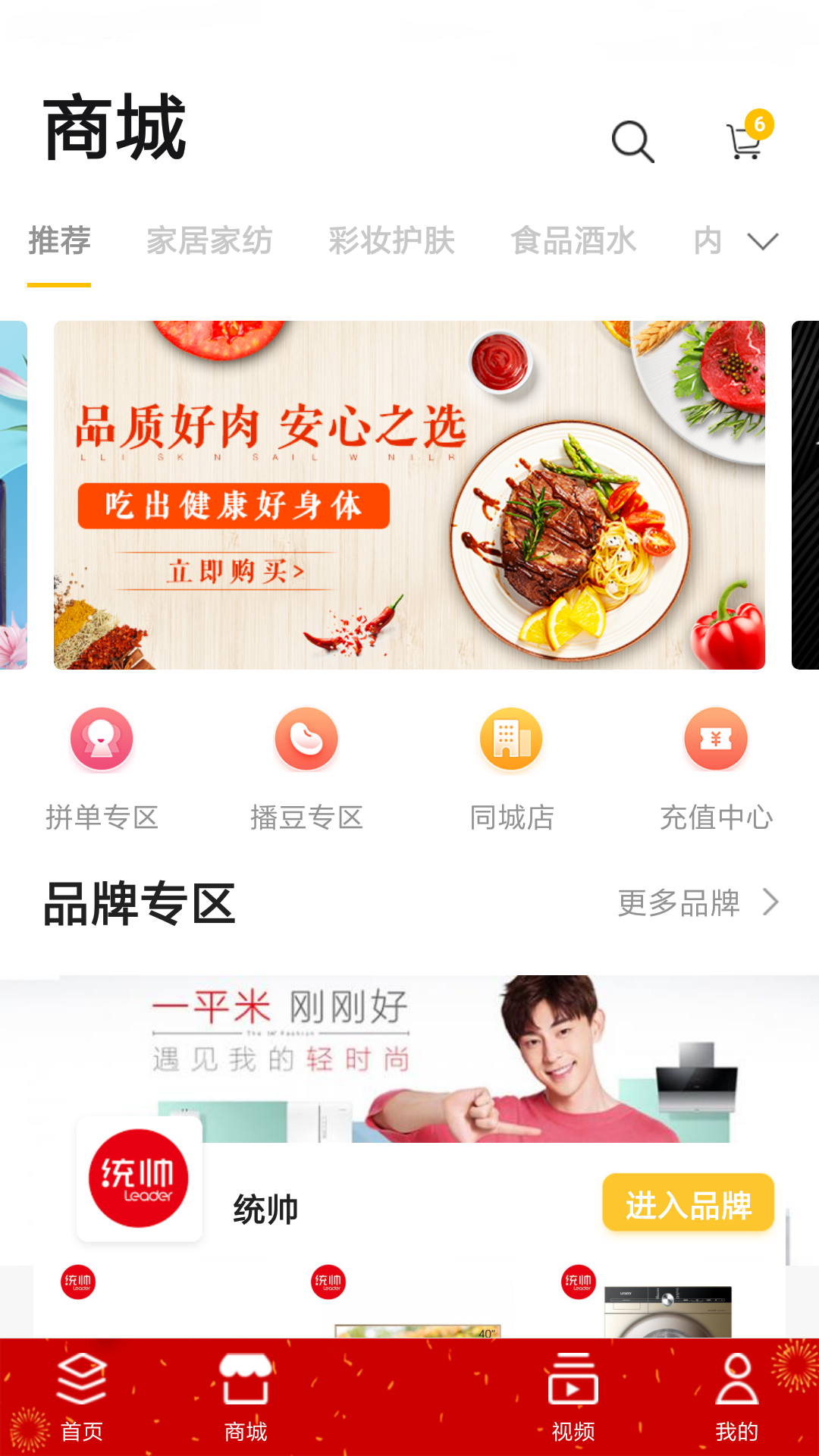This screenshot has width=819, height=1456.
Task: Go to the 食品酒水 tab
Action: (573, 241)
